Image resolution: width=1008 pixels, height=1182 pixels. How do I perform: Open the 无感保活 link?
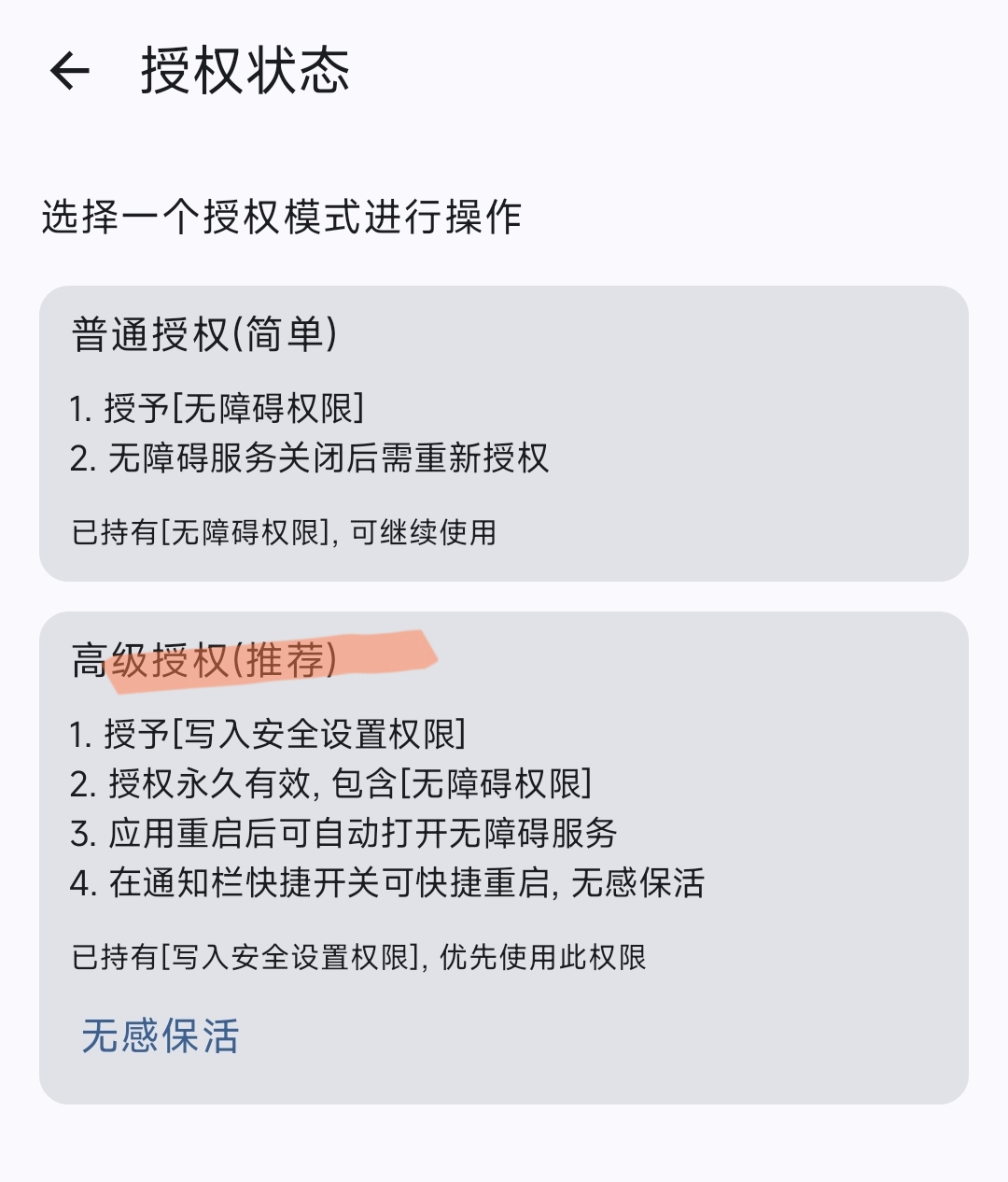click(161, 1036)
